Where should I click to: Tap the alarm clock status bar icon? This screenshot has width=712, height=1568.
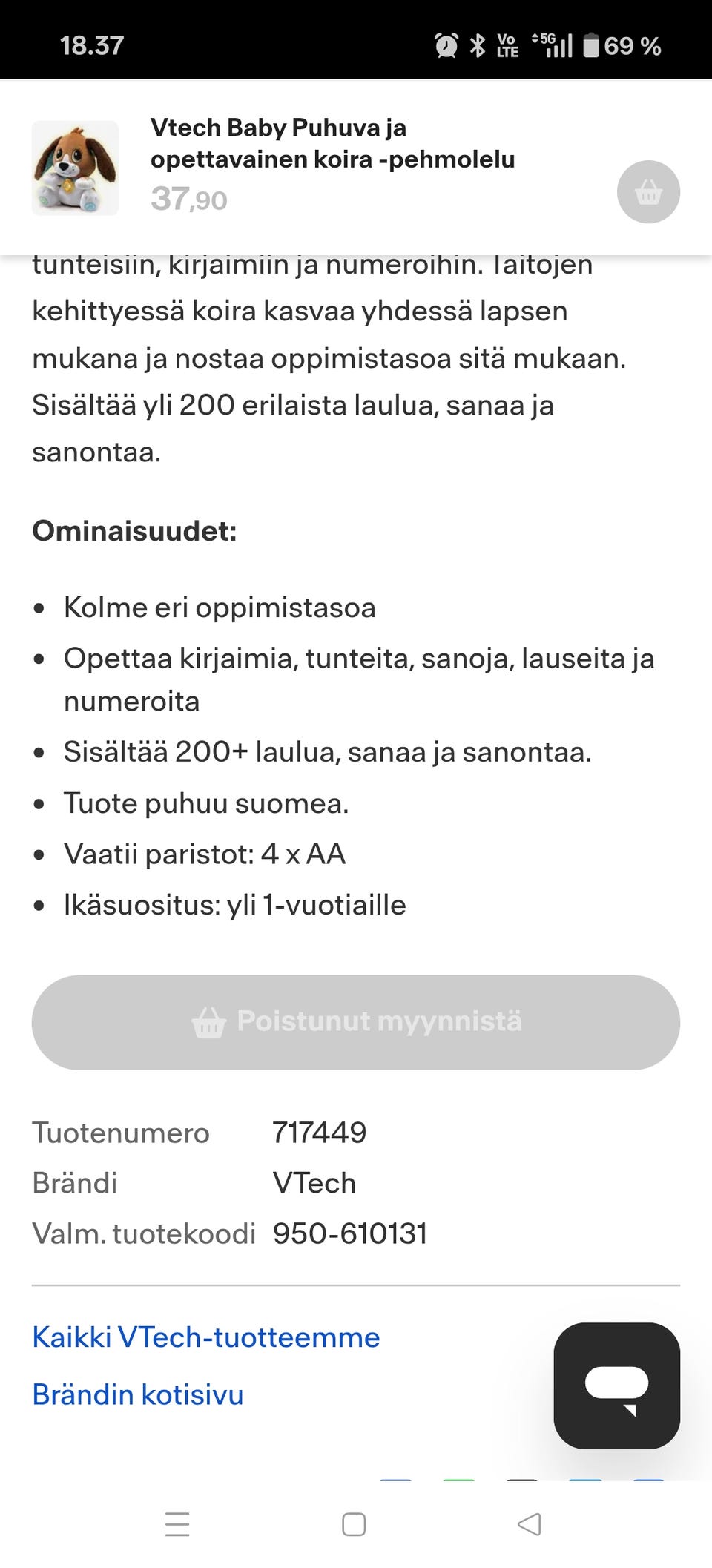point(443,45)
